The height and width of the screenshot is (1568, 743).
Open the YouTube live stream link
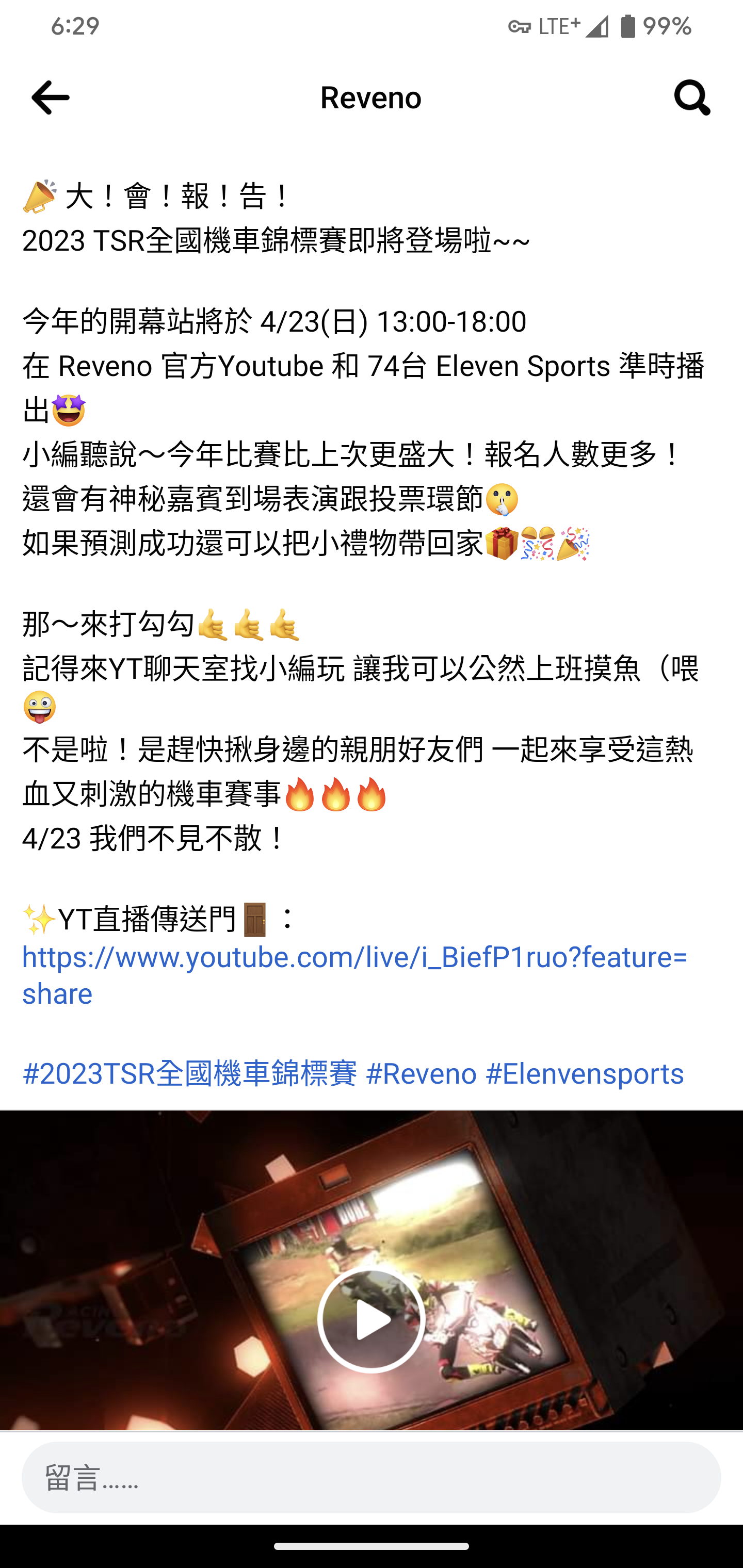[354, 975]
